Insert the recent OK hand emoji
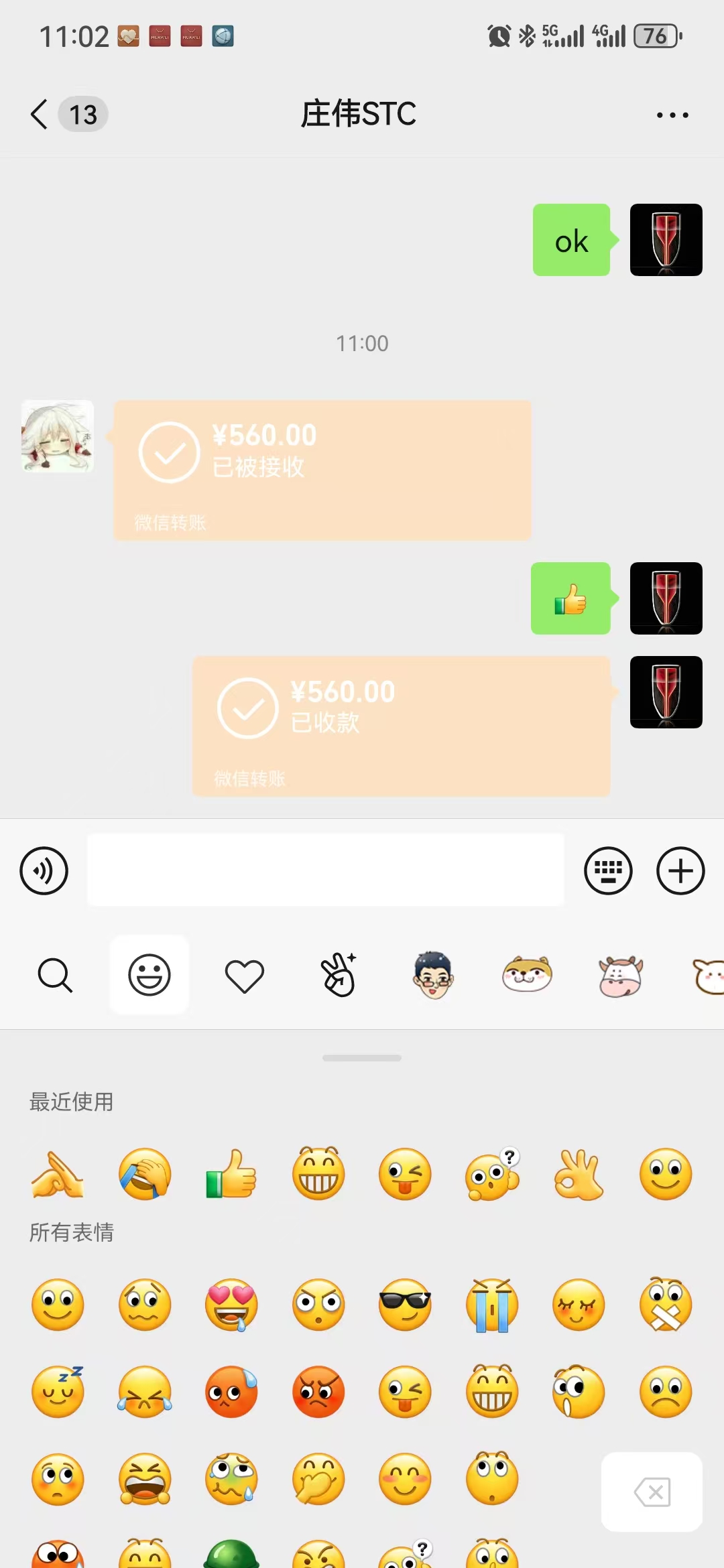Screen dimensions: 724x1568 [x=579, y=1174]
